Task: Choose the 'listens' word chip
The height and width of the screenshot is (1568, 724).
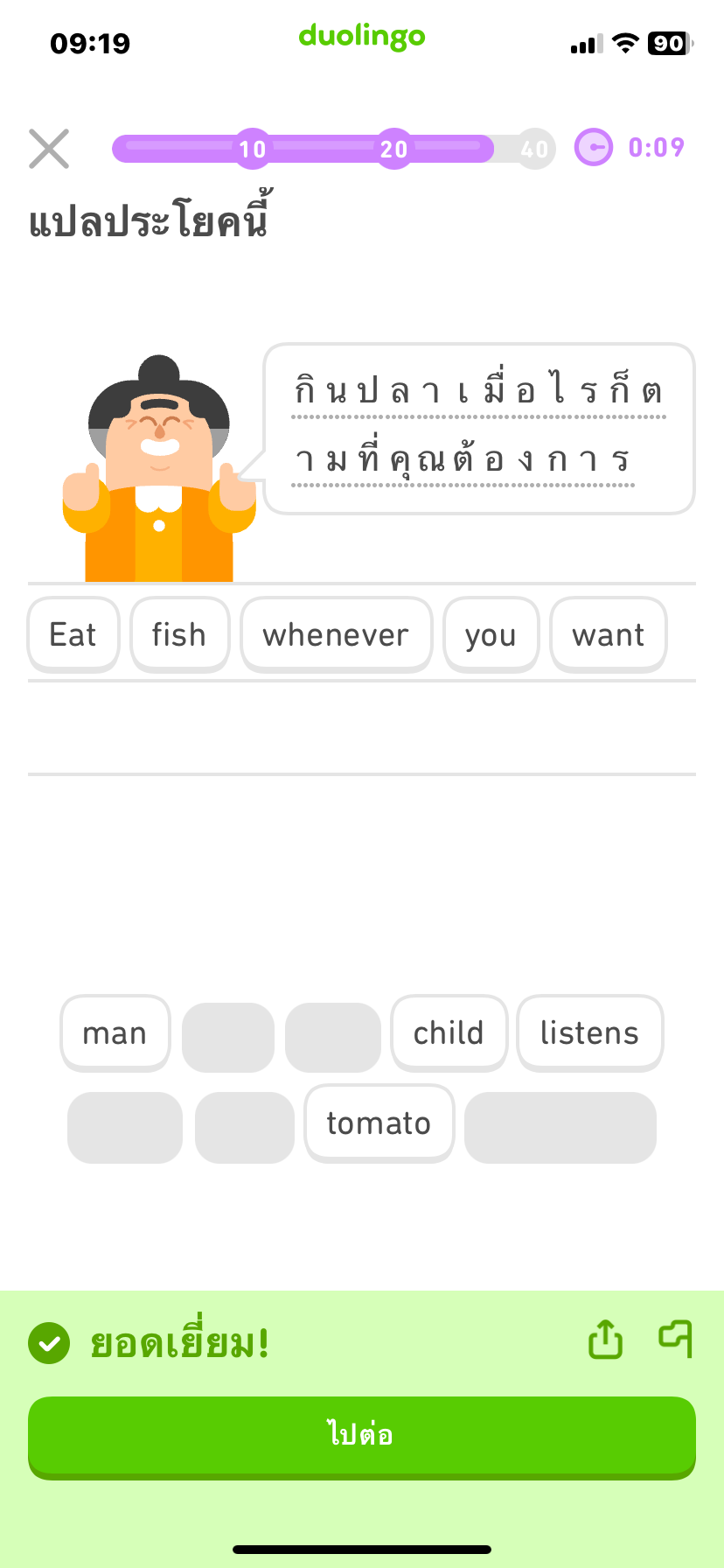Action: click(589, 1033)
